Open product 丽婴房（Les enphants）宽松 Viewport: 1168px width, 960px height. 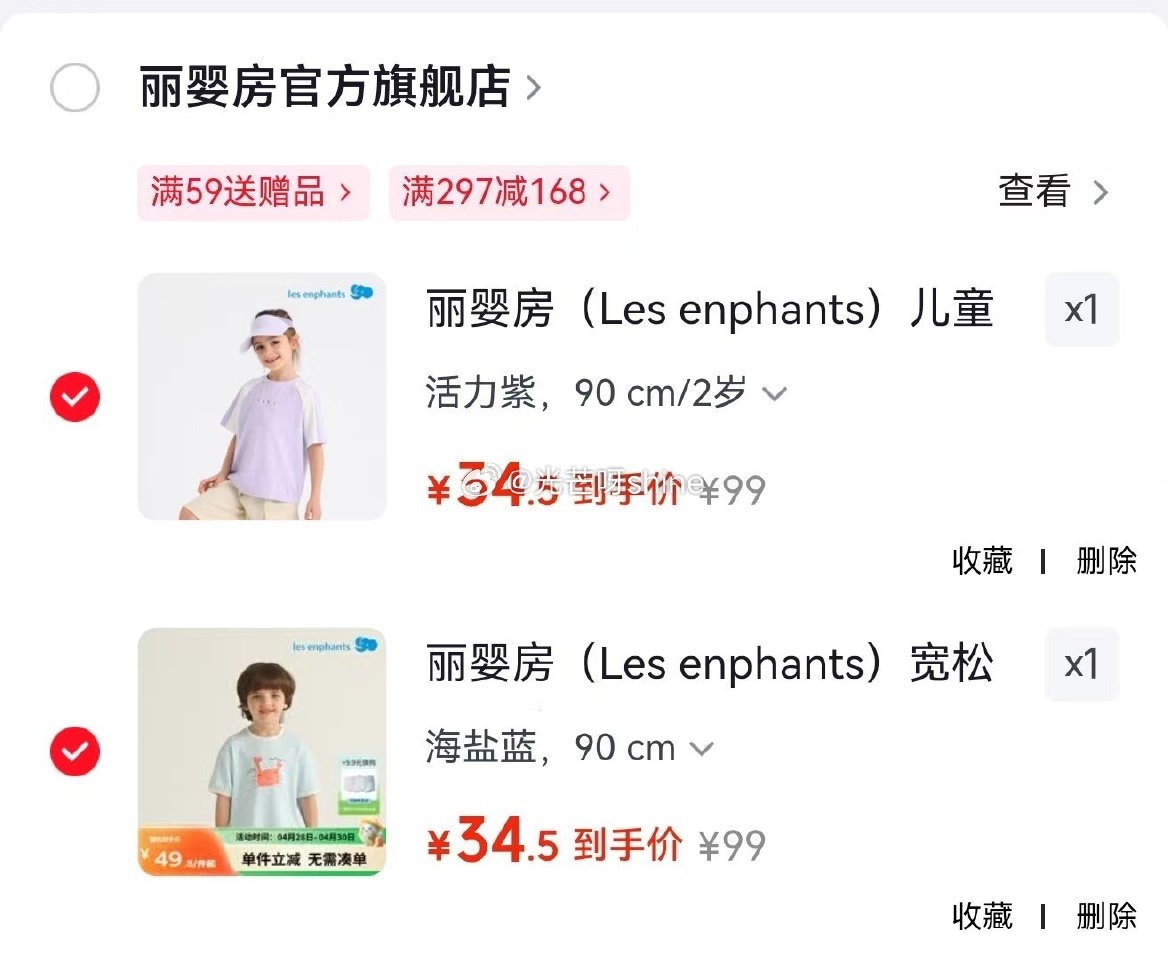[x=710, y=665]
